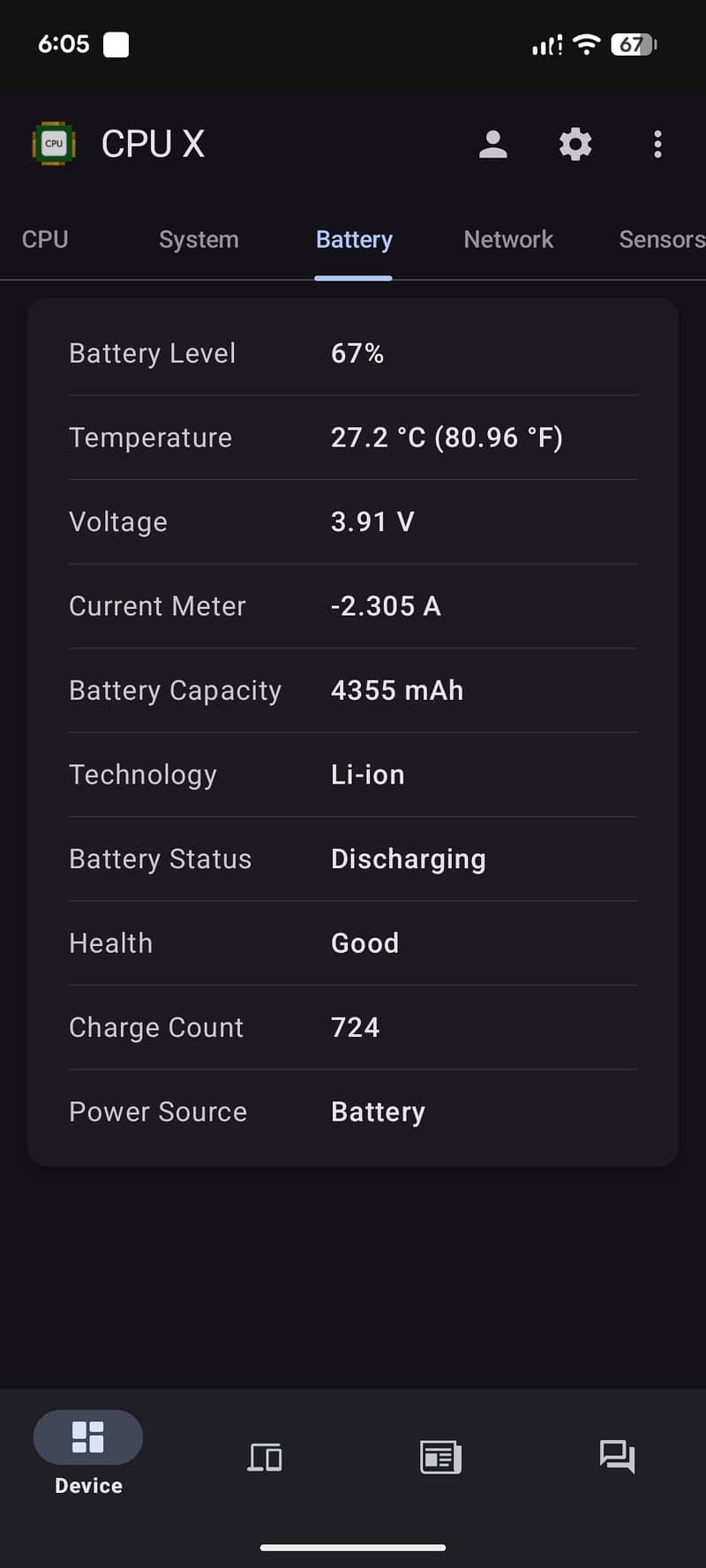This screenshot has height=1568, width=706.
Task: Switch to the Network tab
Action: pos(508,239)
